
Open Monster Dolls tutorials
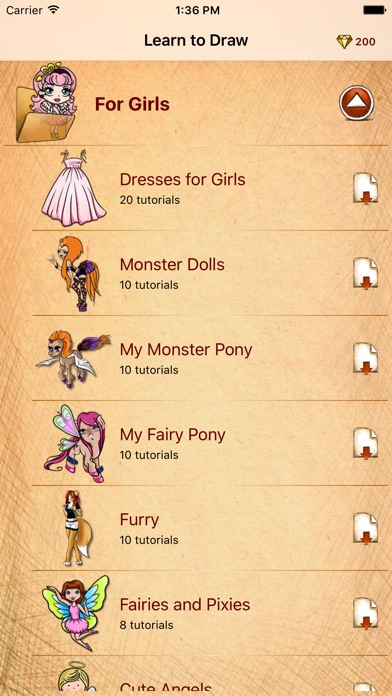pyautogui.click(x=210, y=273)
